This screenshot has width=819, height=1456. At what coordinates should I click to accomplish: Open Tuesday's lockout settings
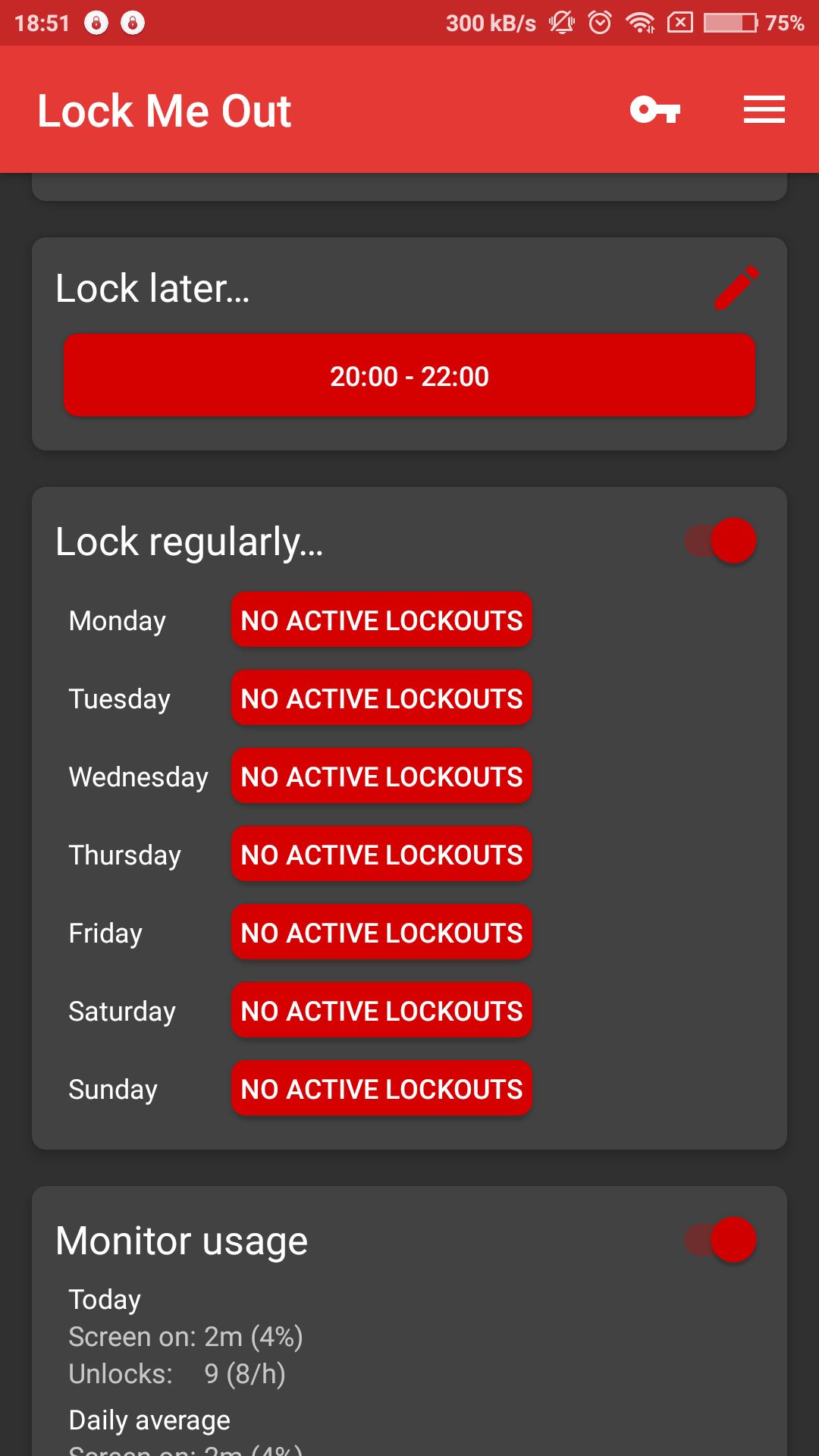coord(381,698)
